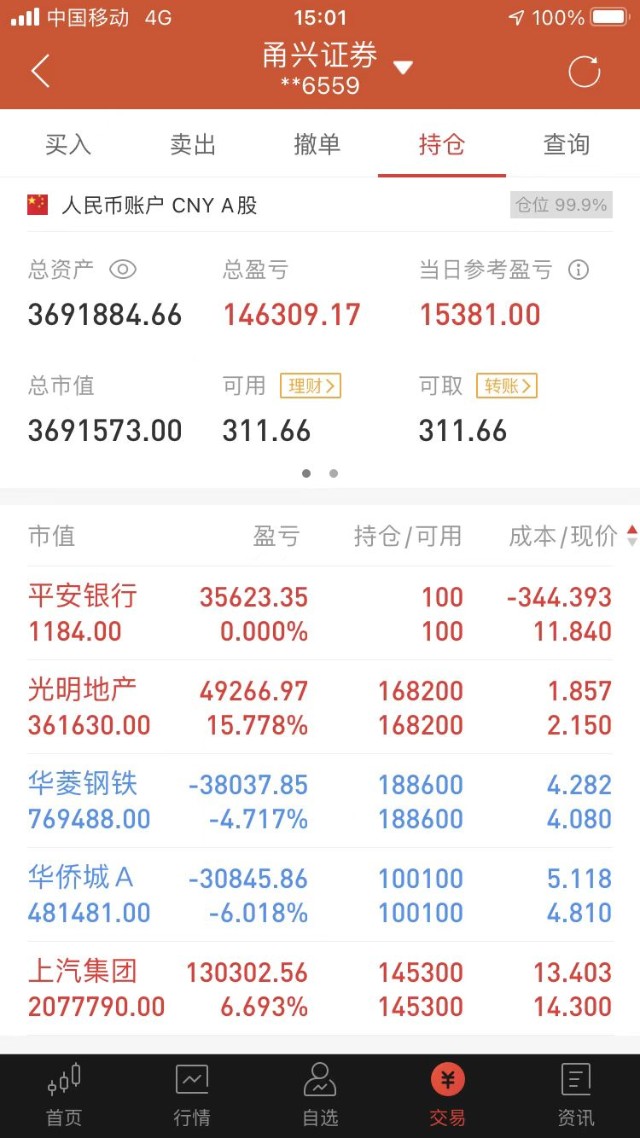
Task: Switch to the 卖出 tab
Action: point(193,144)
